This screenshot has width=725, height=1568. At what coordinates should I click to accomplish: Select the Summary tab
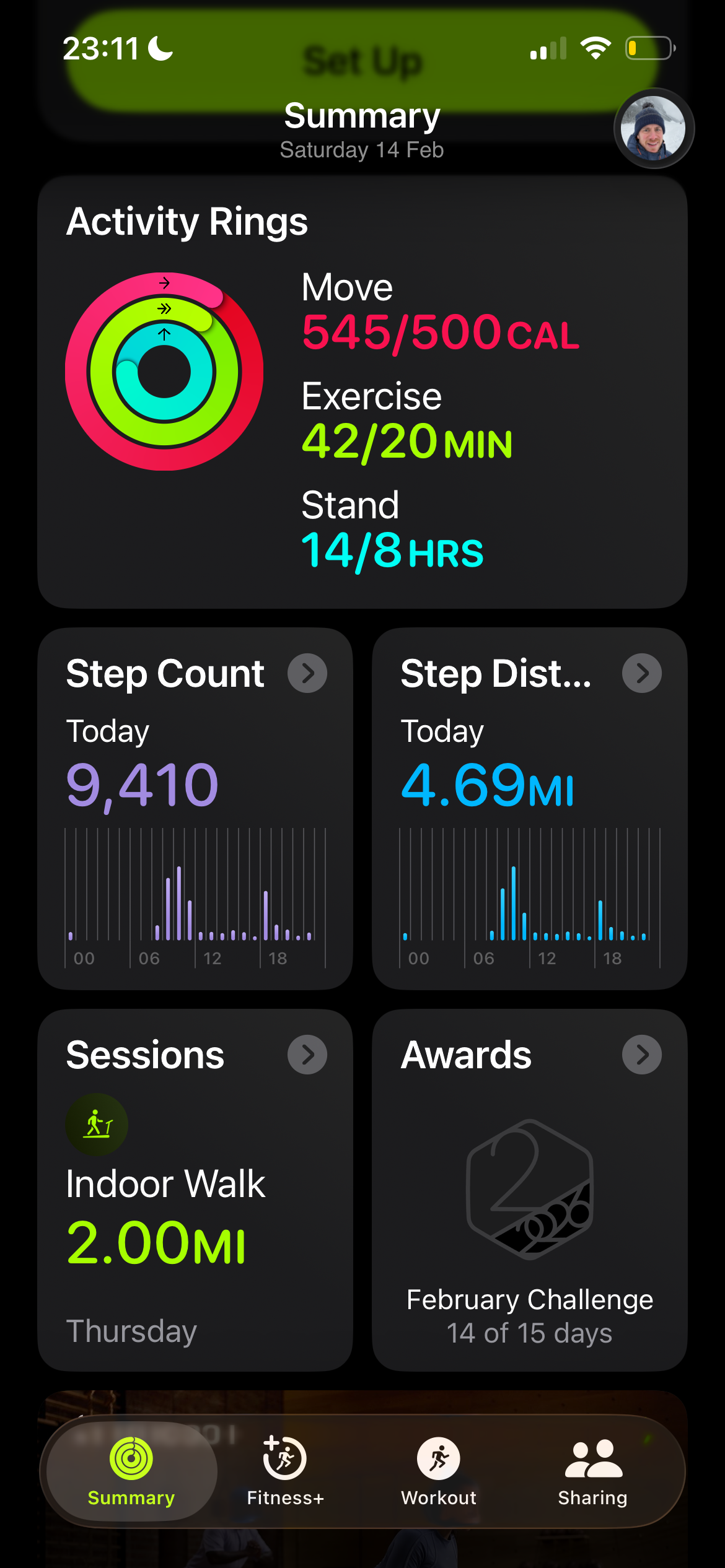click(131, 1471)
